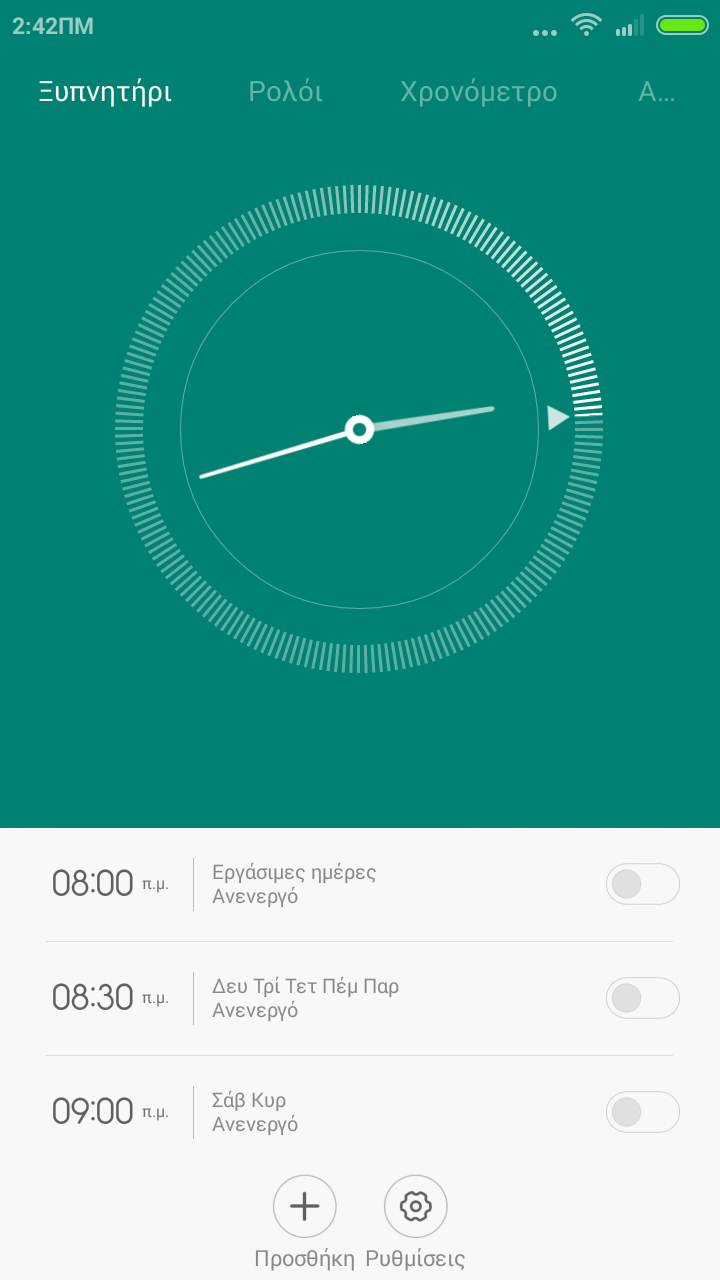Switch to the Χρονόμετρο tab
Image resolution: width=720 pixels, height=1280 pixels.
click(478, 92)
